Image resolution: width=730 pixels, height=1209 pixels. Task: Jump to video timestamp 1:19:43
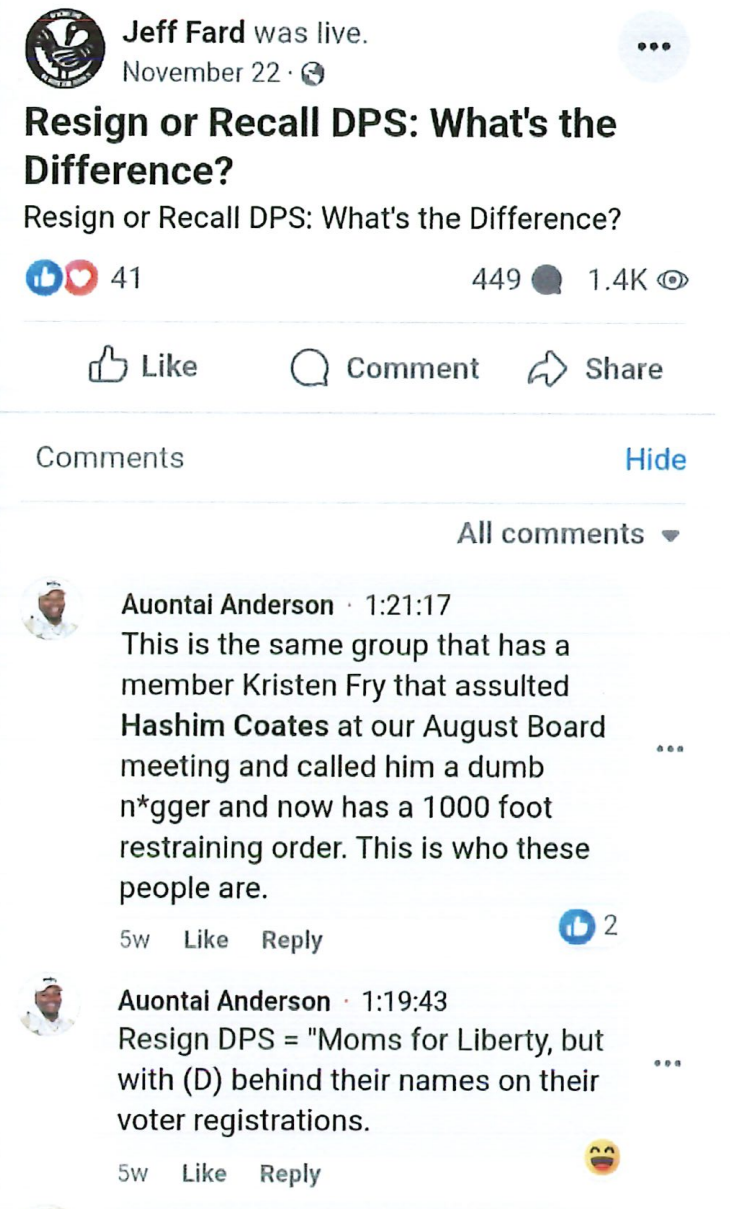(x=404, y=1001)
